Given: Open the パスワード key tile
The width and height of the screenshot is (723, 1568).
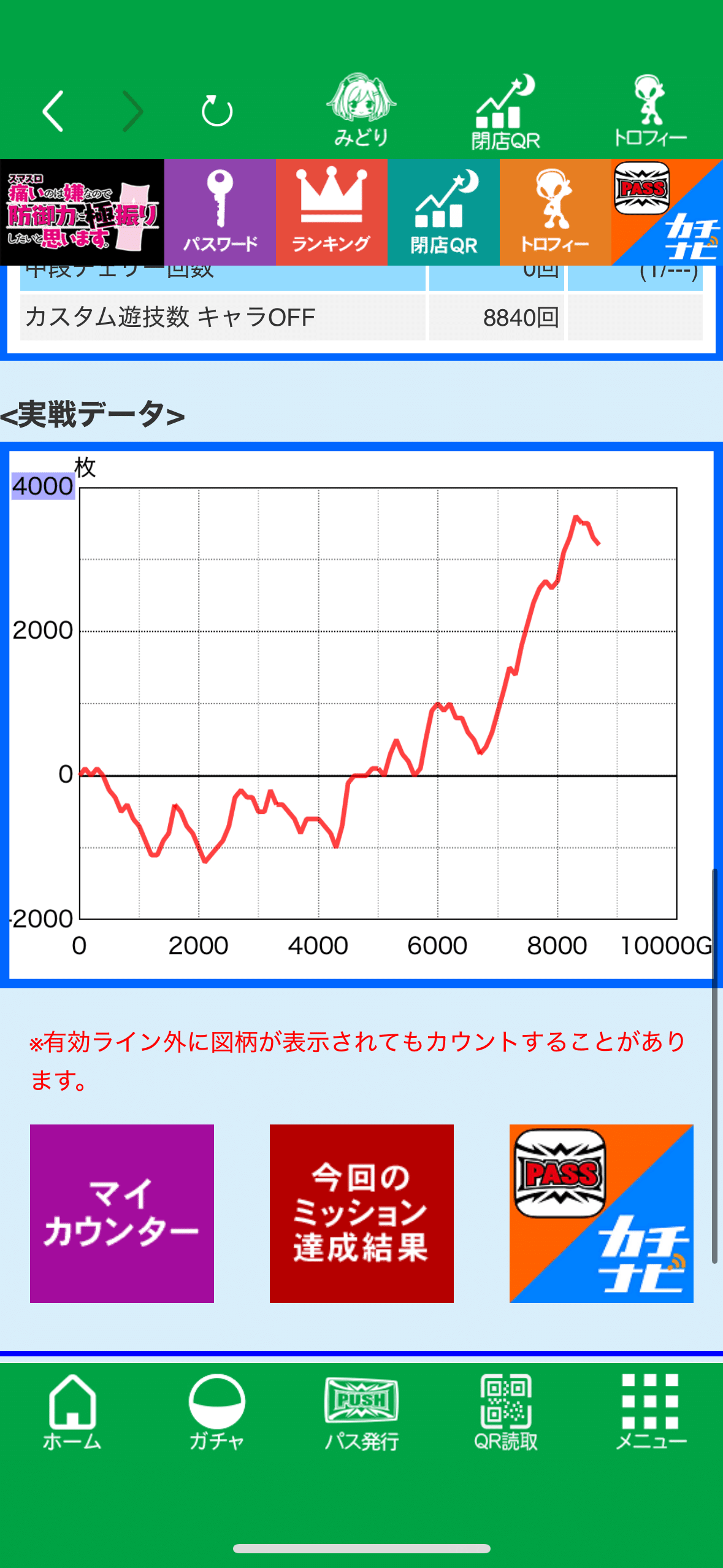Looking at the screenshot, I should [x=219, y=212].
